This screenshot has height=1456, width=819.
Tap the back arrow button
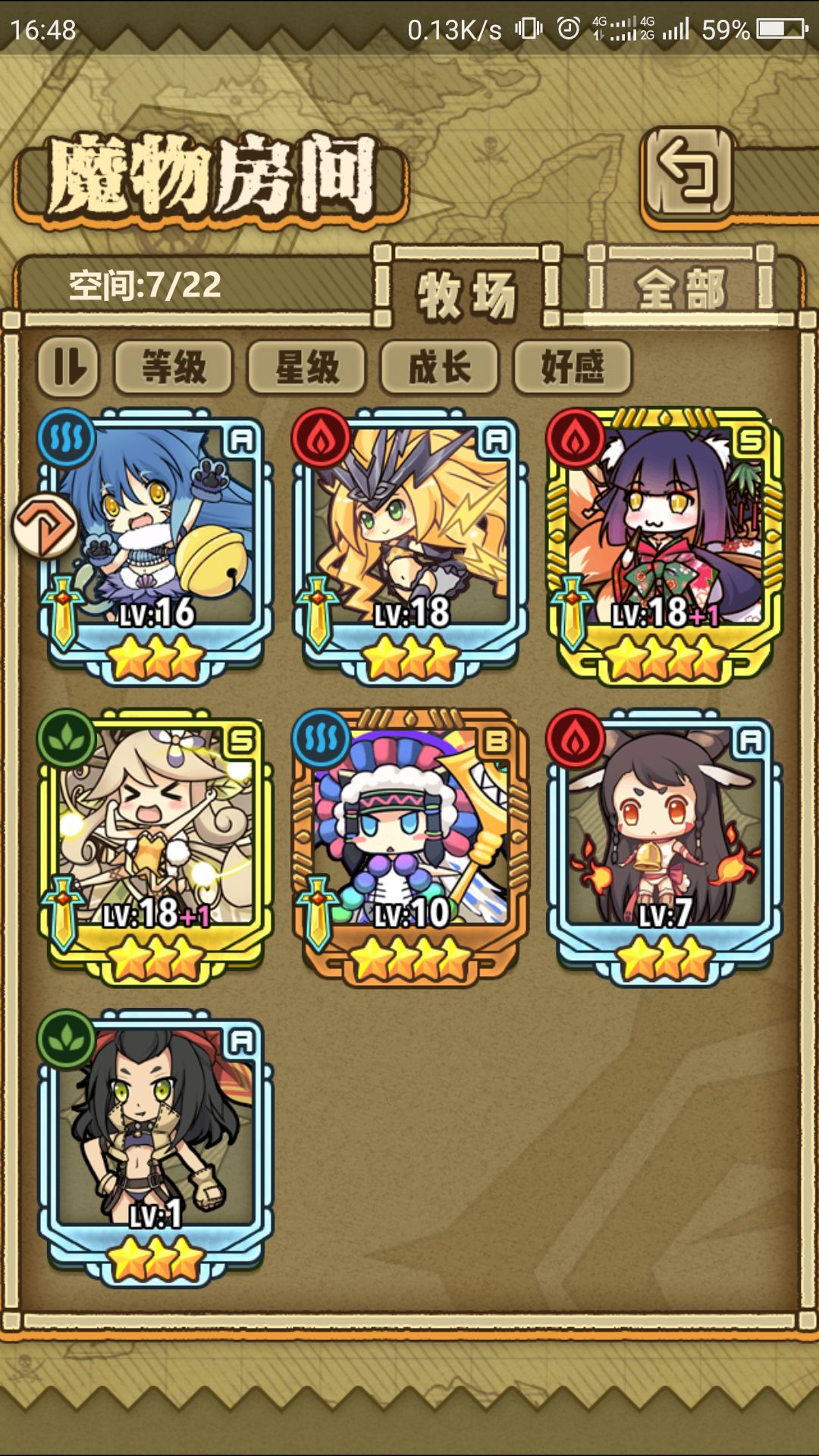pos(688,174)
